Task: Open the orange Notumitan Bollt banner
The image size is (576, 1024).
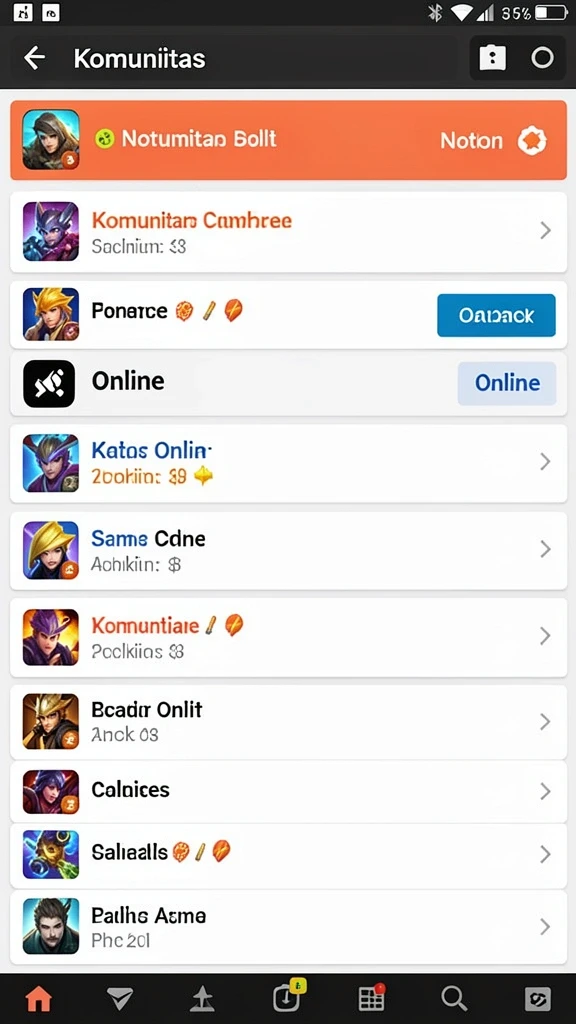Action: coord(288,140)
